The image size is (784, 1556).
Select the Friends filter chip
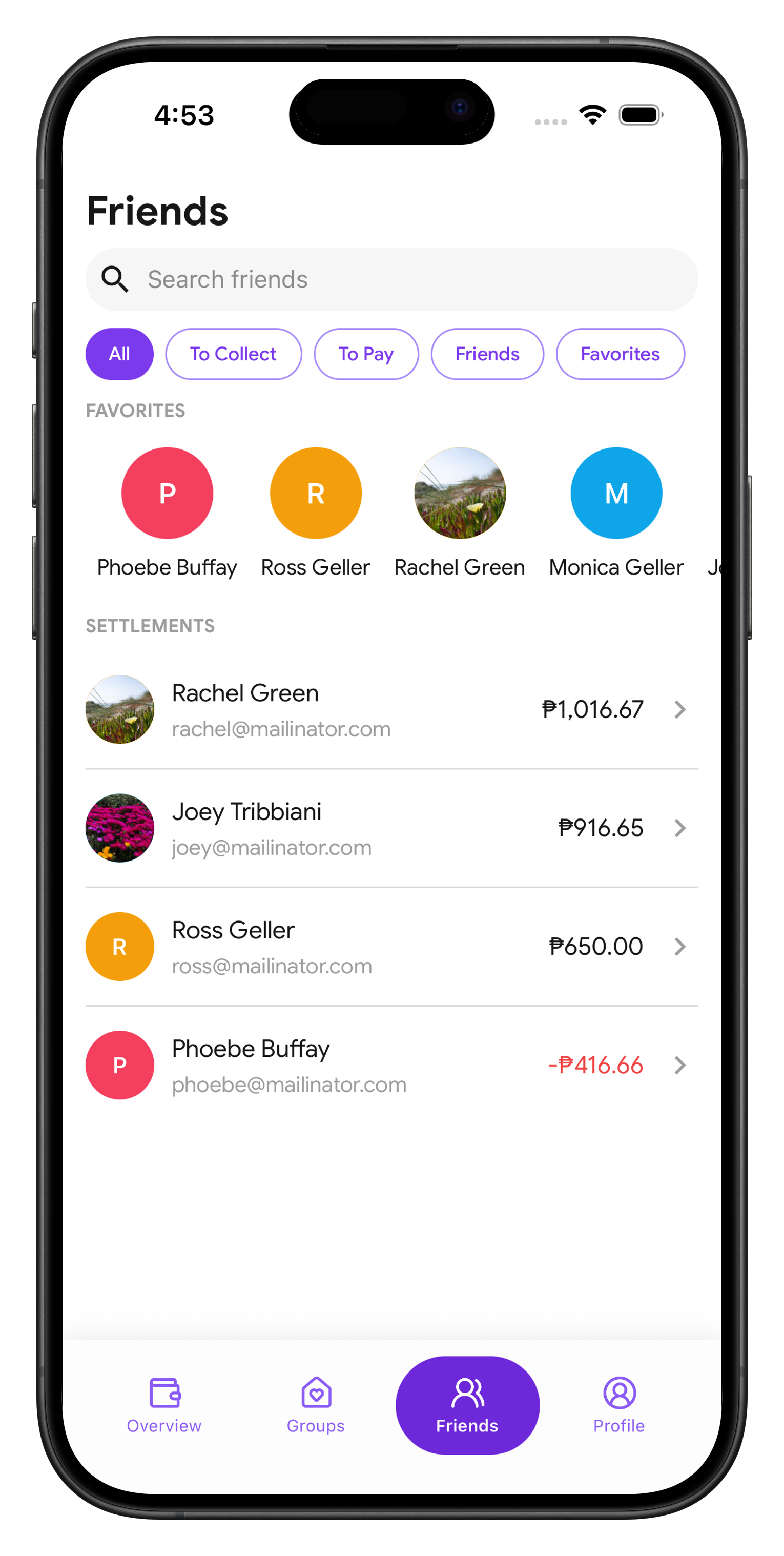[x=487, y=354]
